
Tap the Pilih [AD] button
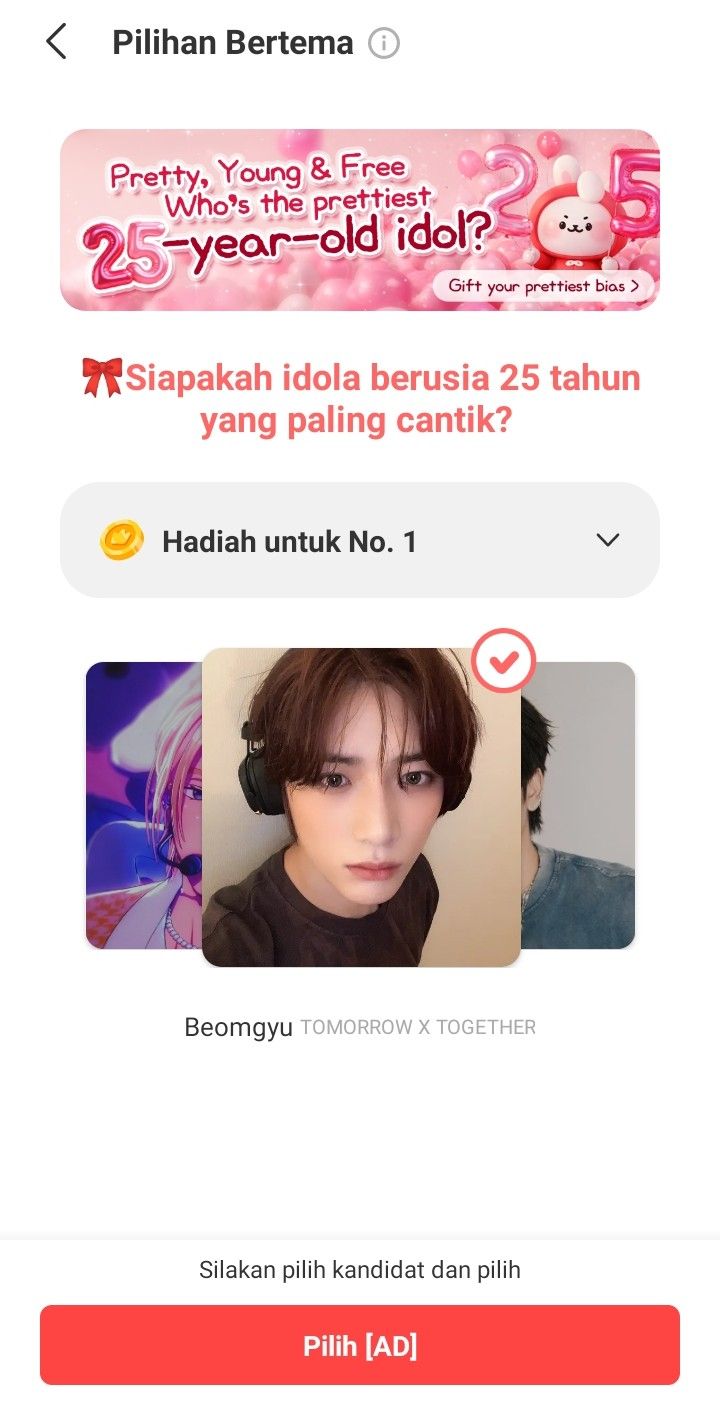[360, 1345]
